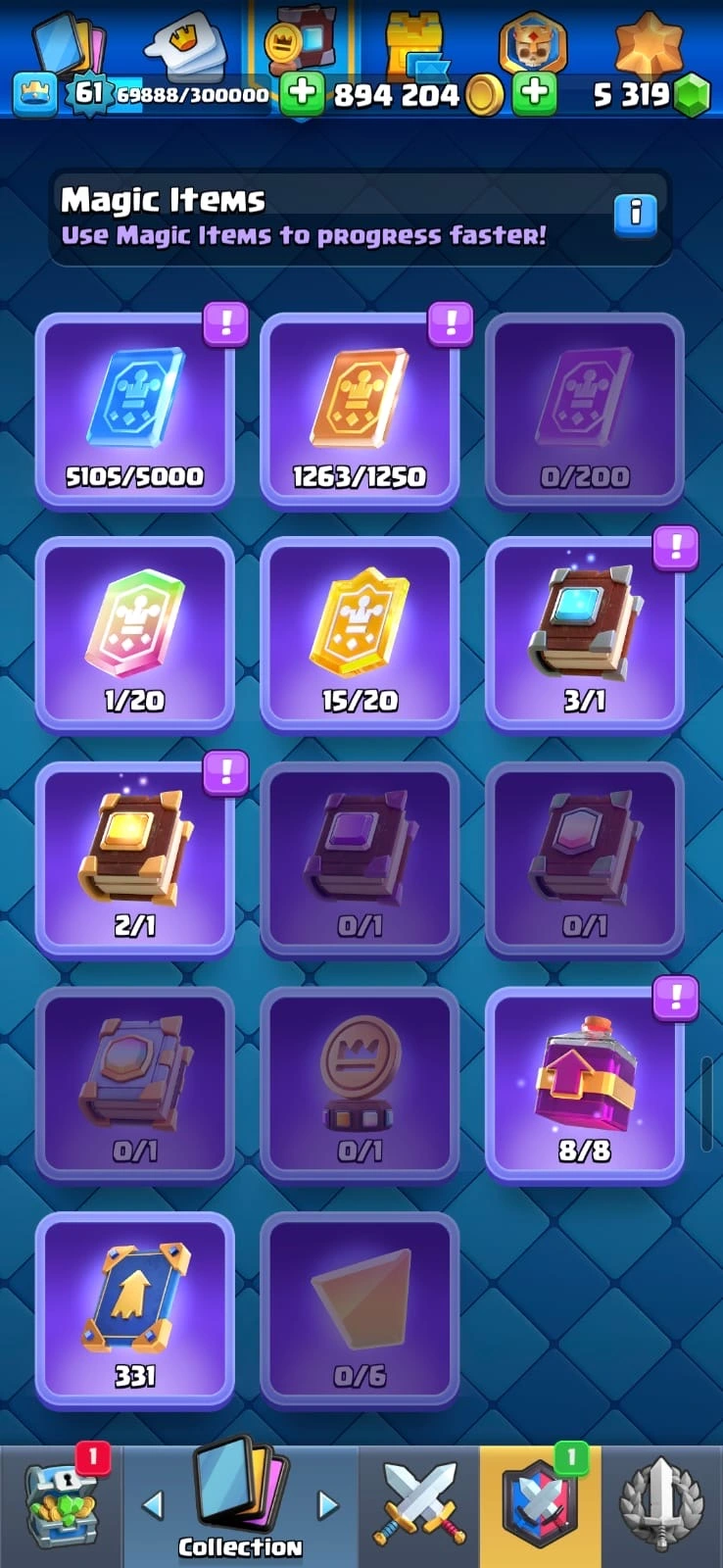Open the Magic Items info button
The width and height of the screenshot is (723, 1568).
(x=635, y=212)
